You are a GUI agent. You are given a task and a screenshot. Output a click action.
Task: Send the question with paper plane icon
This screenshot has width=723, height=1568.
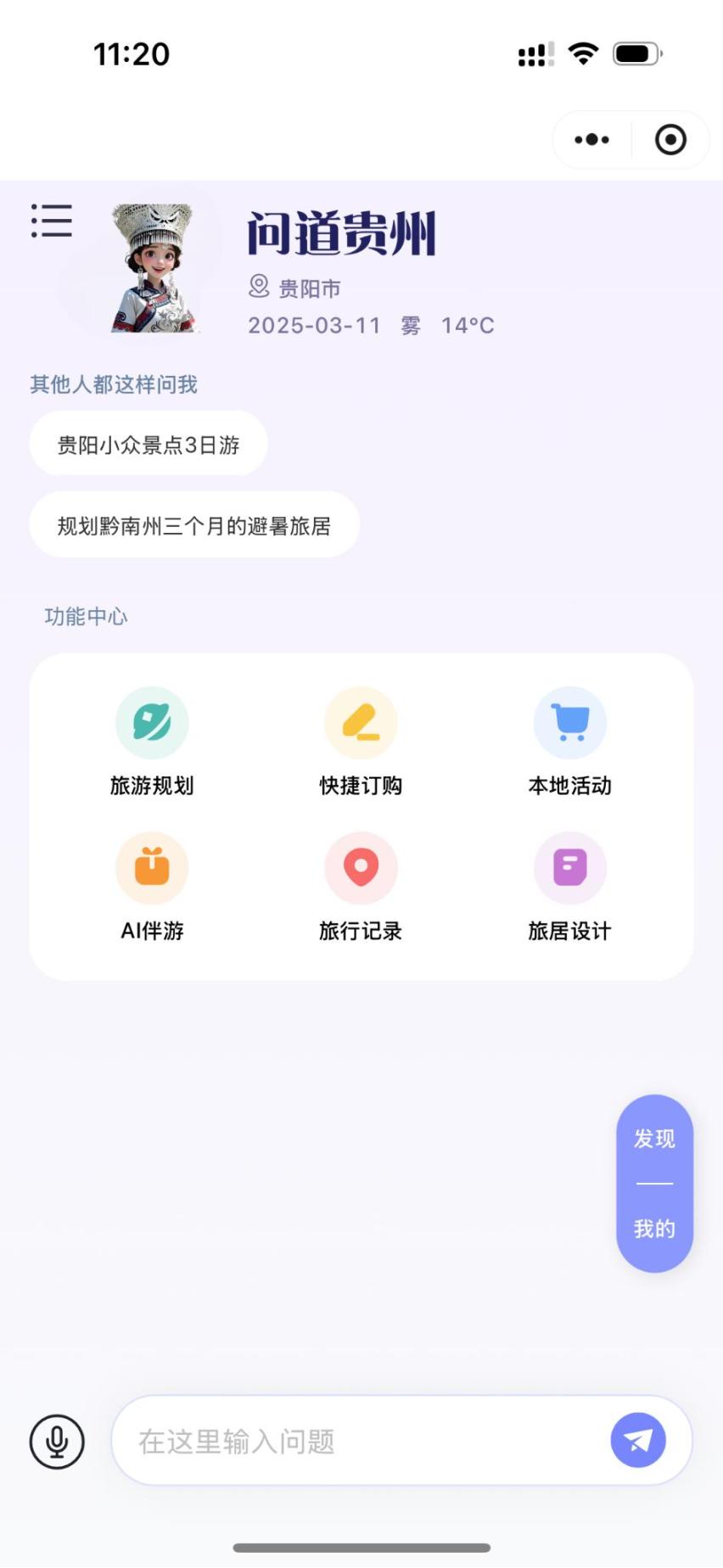(638, 1440)
